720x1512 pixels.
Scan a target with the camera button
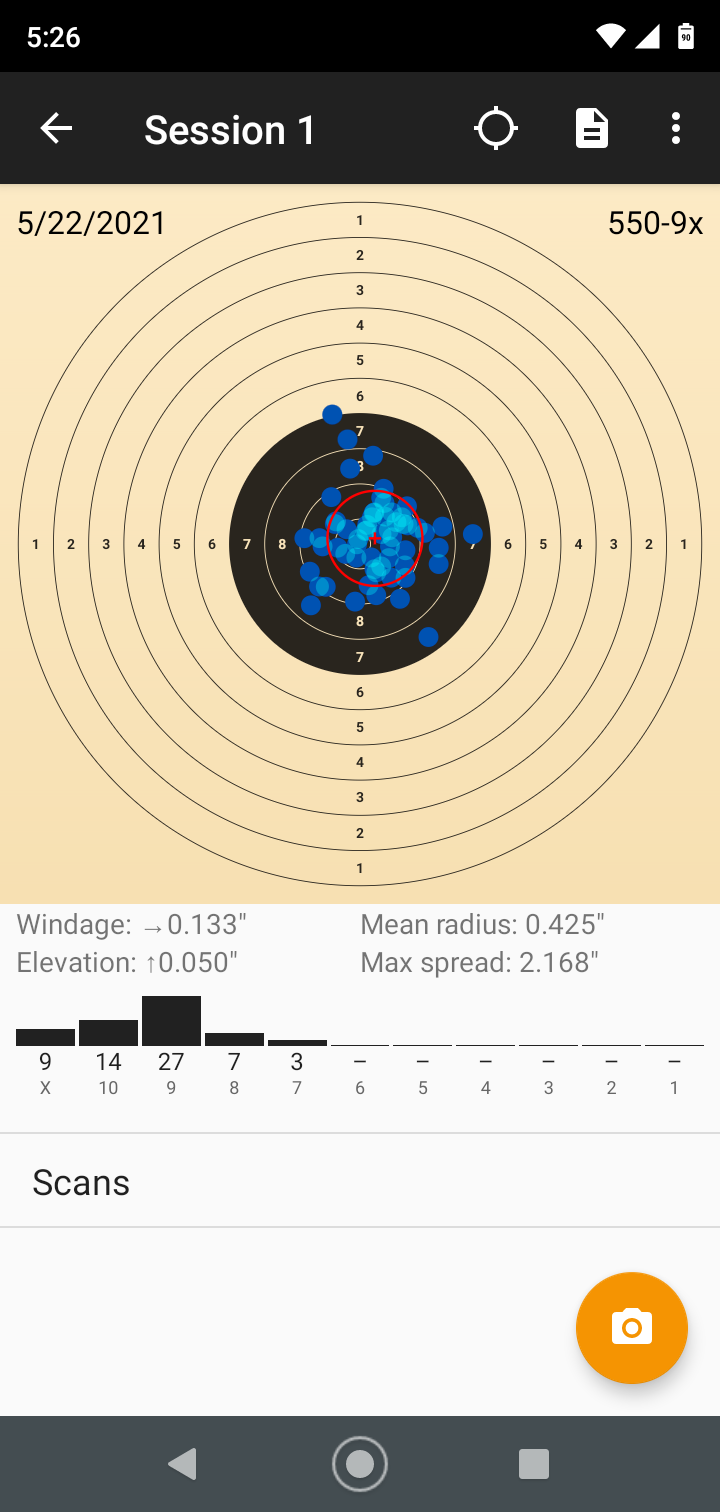pyautogui.click(x=632, y=1328)
